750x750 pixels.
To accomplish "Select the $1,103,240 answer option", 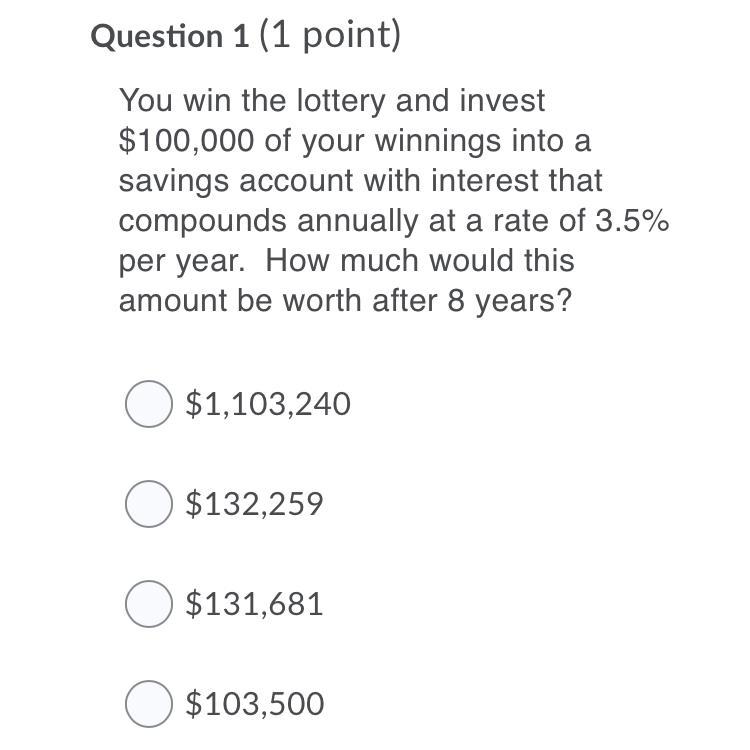I will [149, 405].
